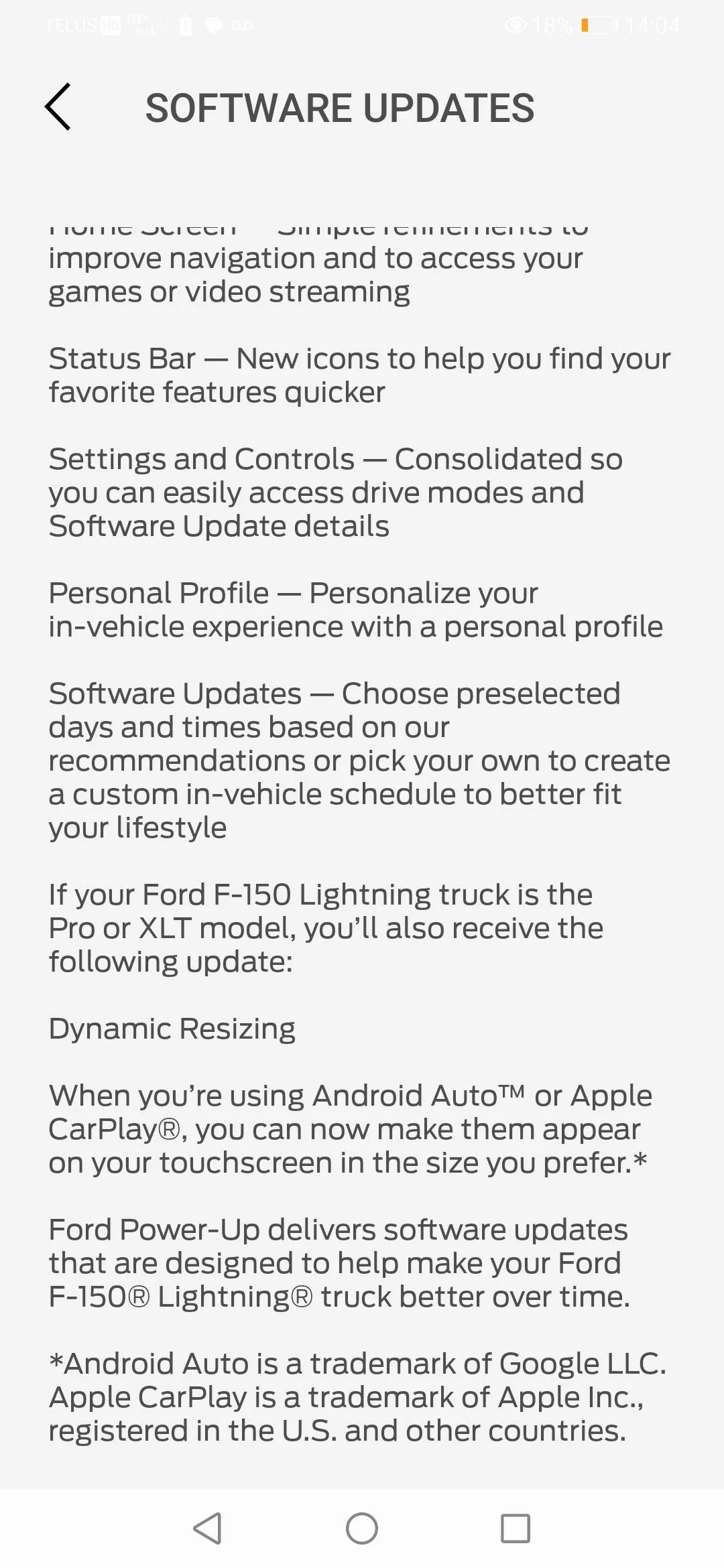724x1568 pixels.
Task: Go to the home screen
Action: pyautogui.click(x=362, y=1528)
